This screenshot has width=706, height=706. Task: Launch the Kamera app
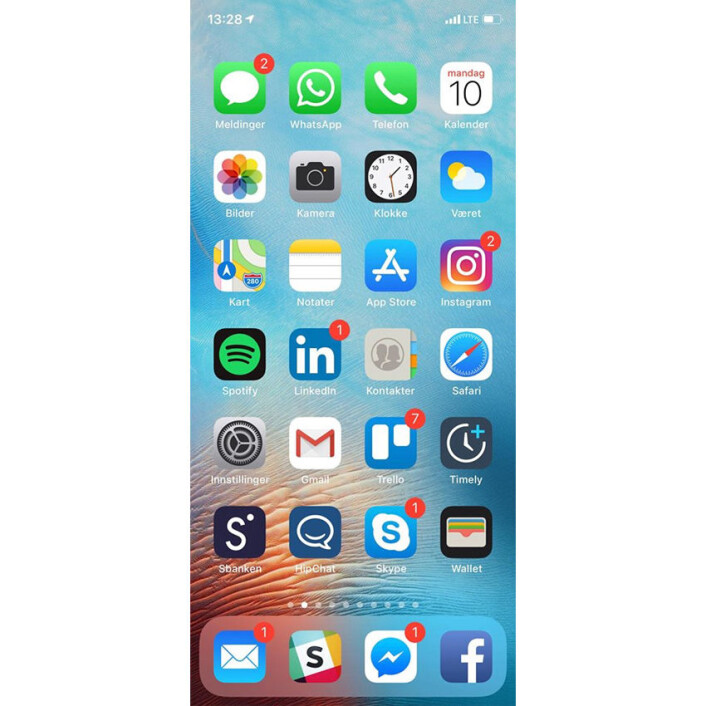315,177
